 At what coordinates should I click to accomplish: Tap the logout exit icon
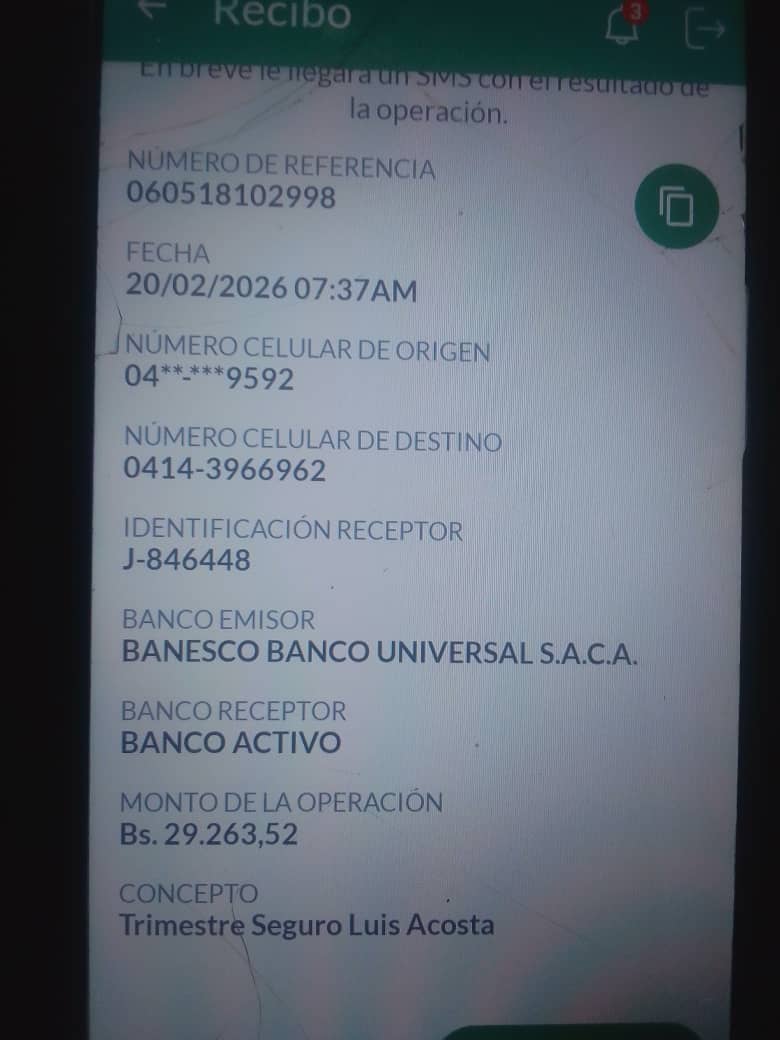pyautogui.click(x=704, y=29)
